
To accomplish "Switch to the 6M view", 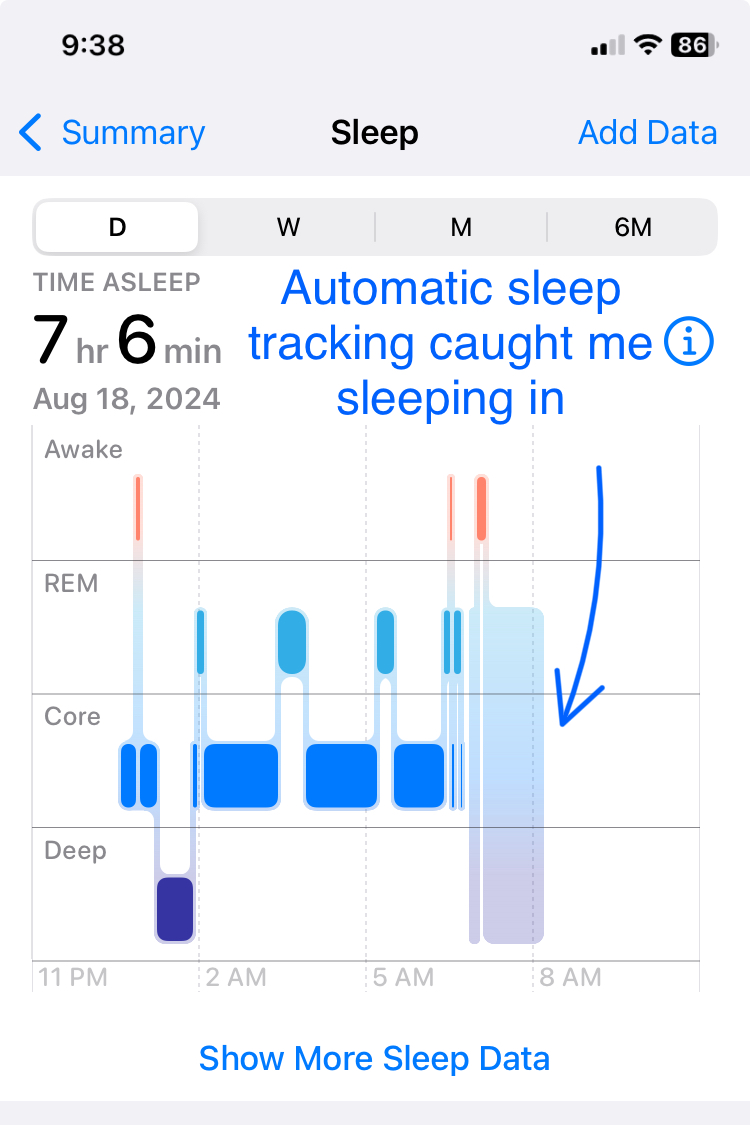I will coord(633,227).
